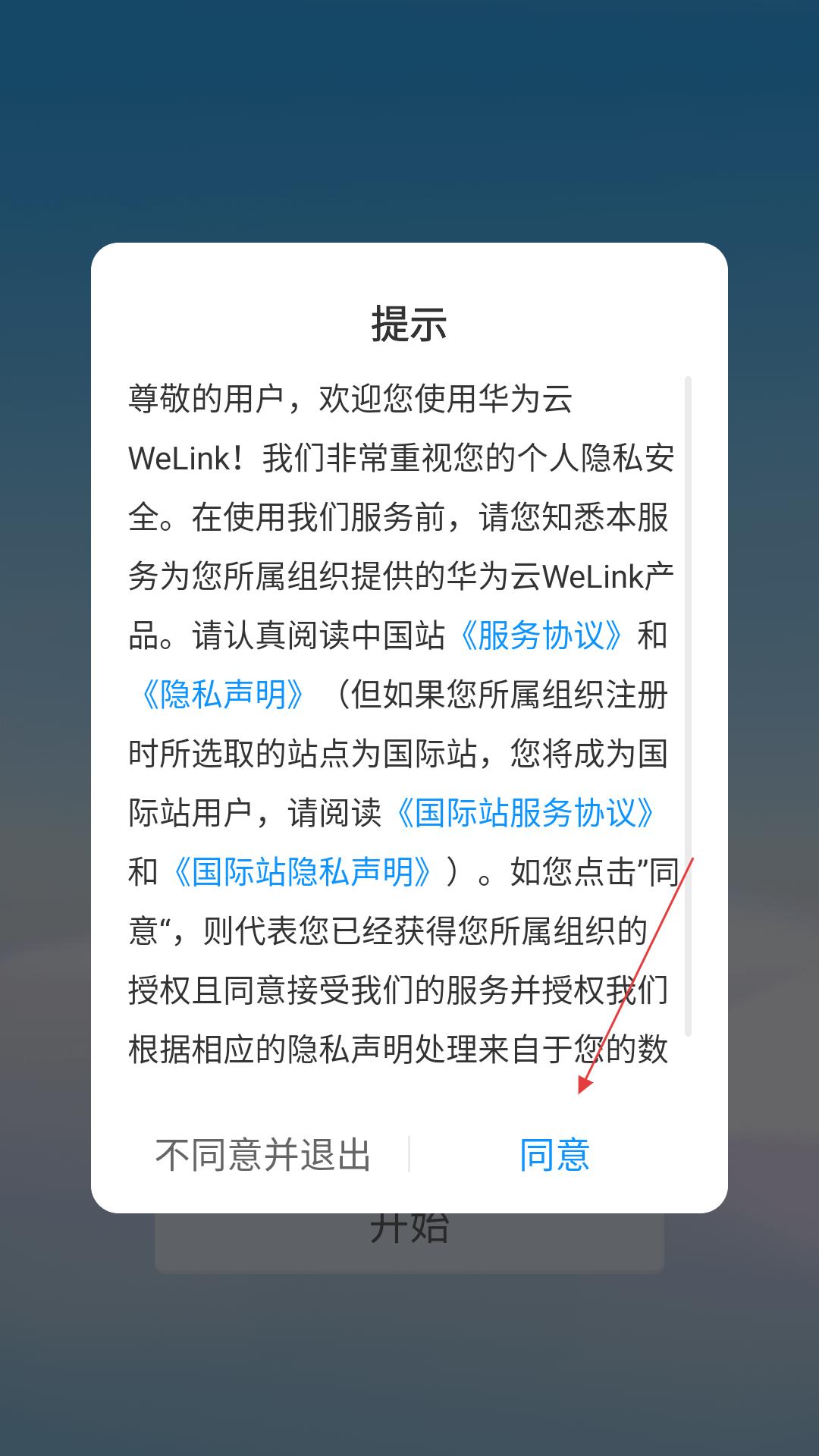Viewport: 819px width, 1456px height.
Task: Open the 《国际站隐私声明》 link
Action: pyautogui.click(x=302, y=872)
